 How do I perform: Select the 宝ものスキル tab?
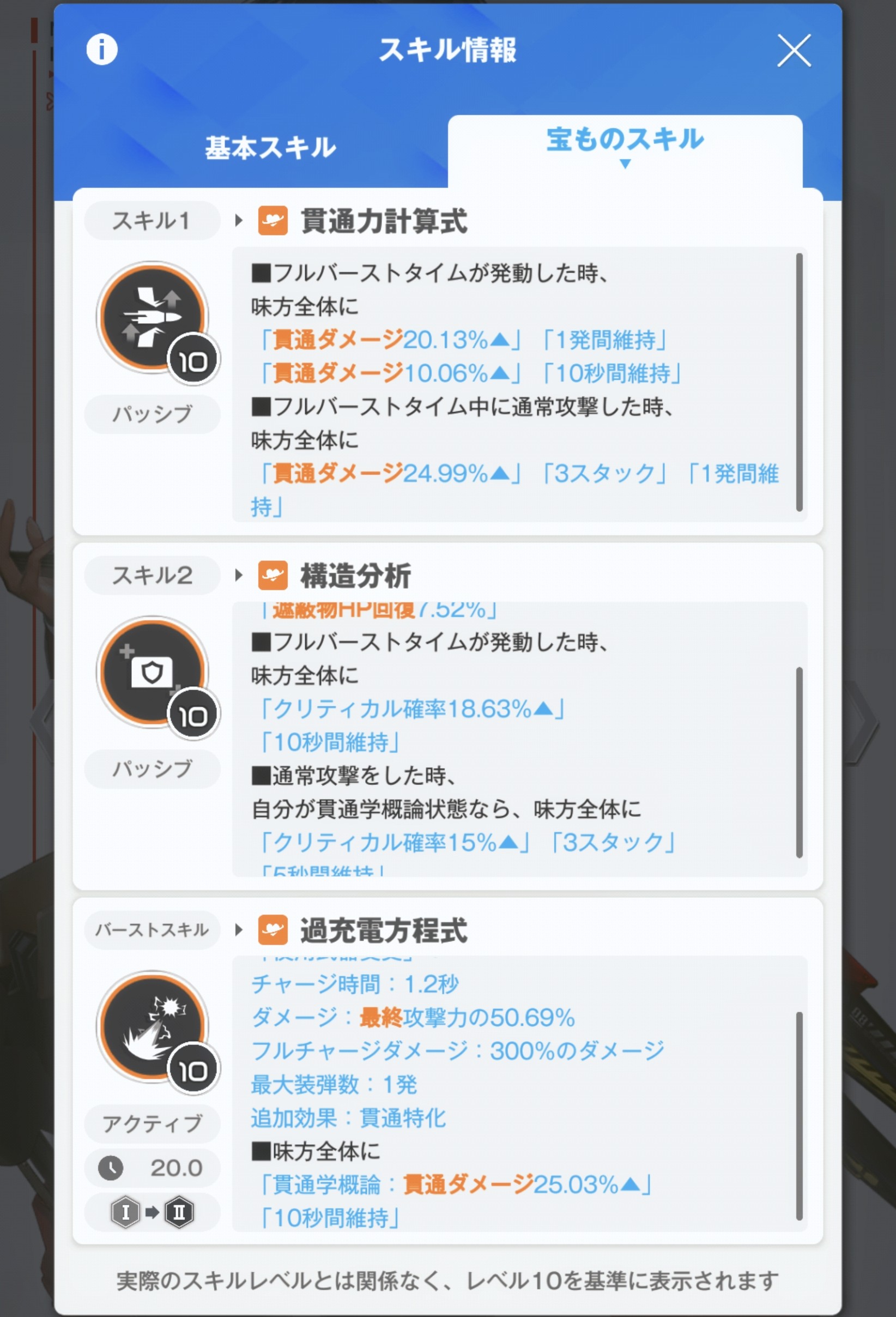pos(625,140)
